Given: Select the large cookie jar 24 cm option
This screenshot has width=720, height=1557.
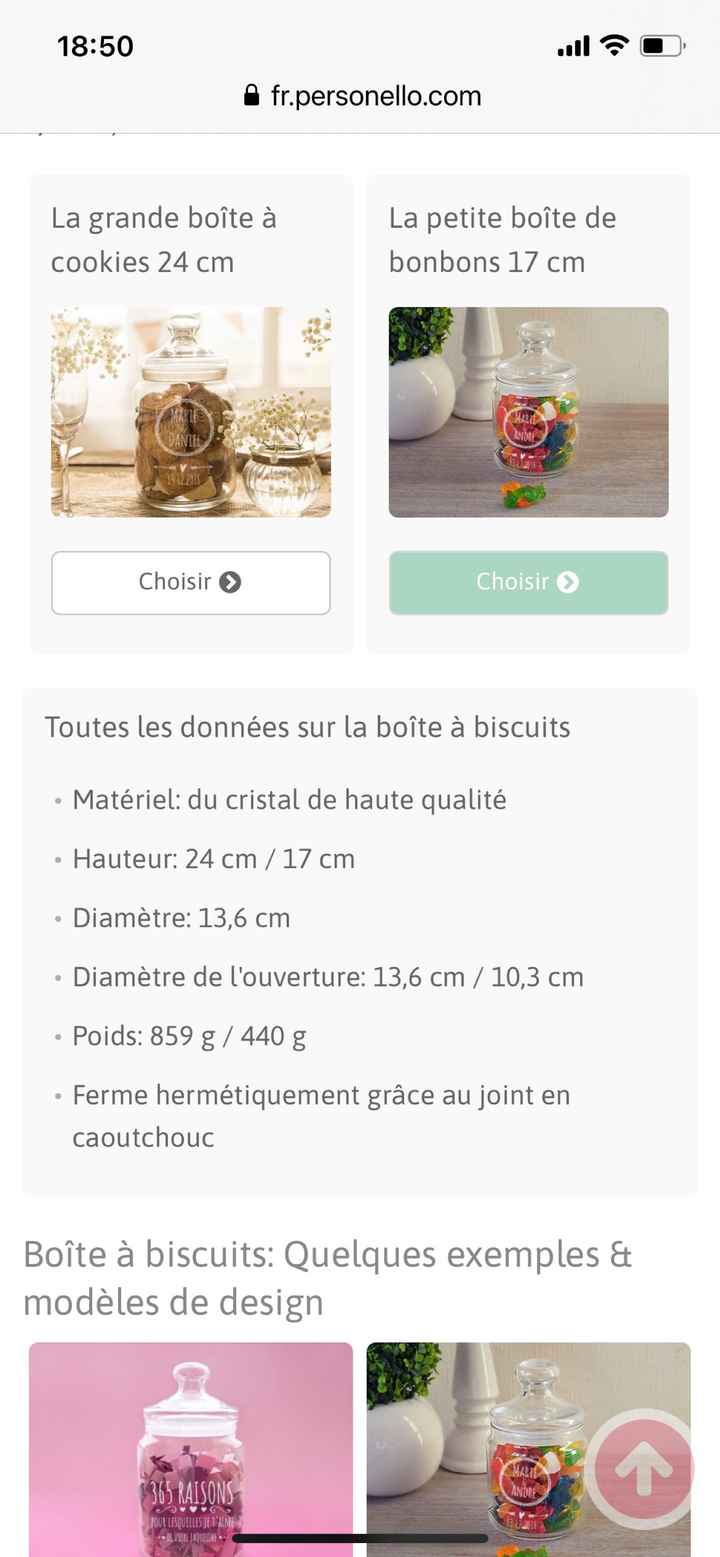Looking at the screenshot, I should point(190,412).
